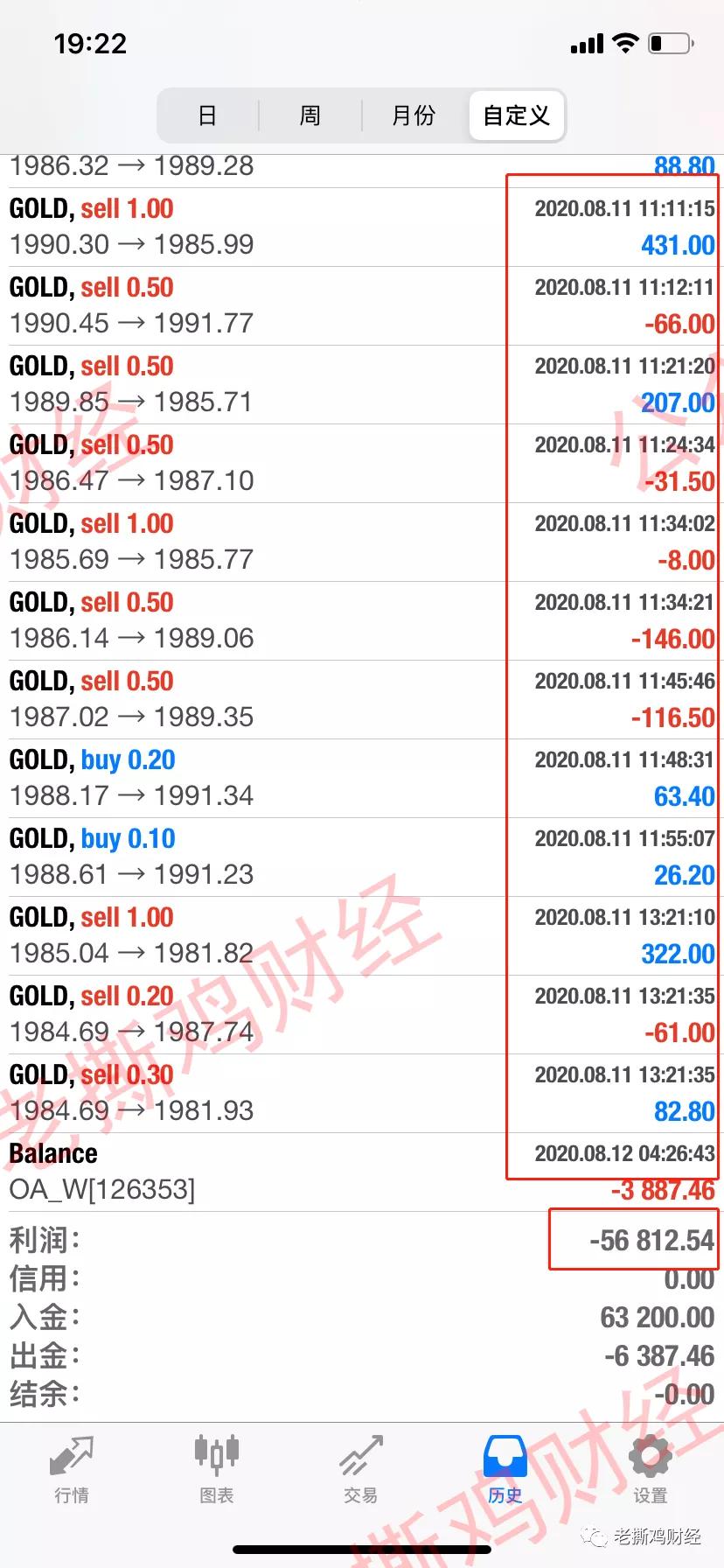Select the 周 week filter
The height and width of the screenshot is (1568, 724).
310,115
